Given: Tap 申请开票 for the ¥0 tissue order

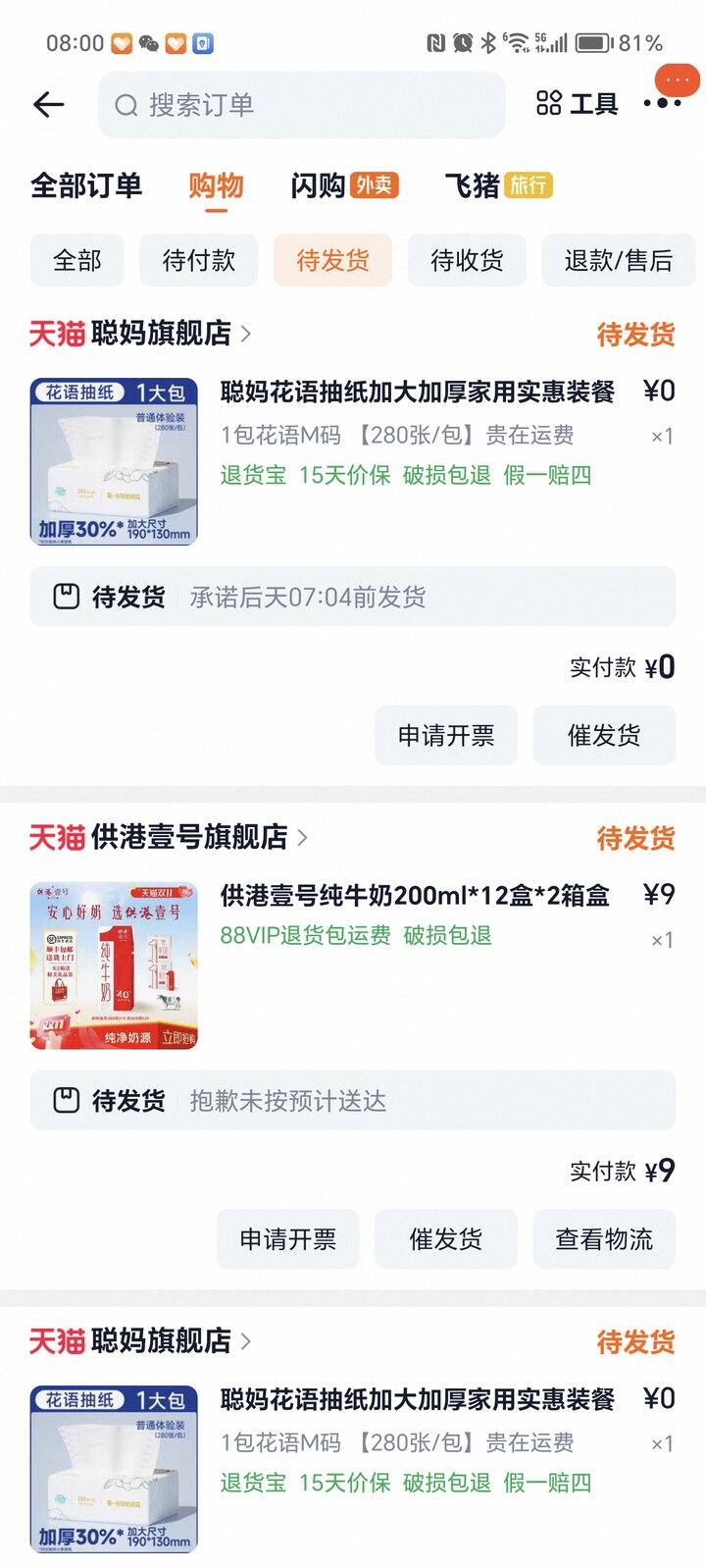Looking at the screenshot, I should click(x=446, y=736).
